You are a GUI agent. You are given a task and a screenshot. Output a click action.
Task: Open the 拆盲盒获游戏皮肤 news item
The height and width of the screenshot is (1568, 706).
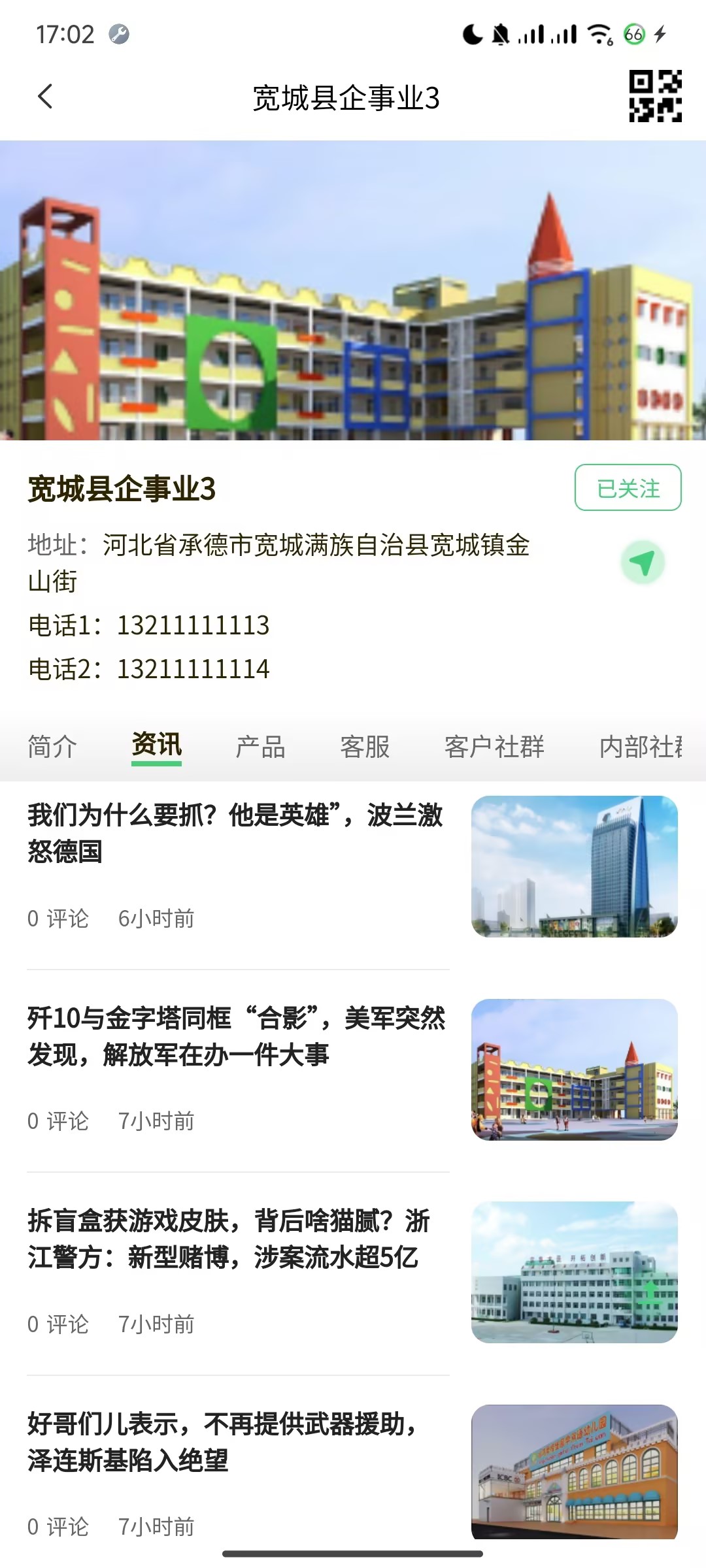[229, 1239]
